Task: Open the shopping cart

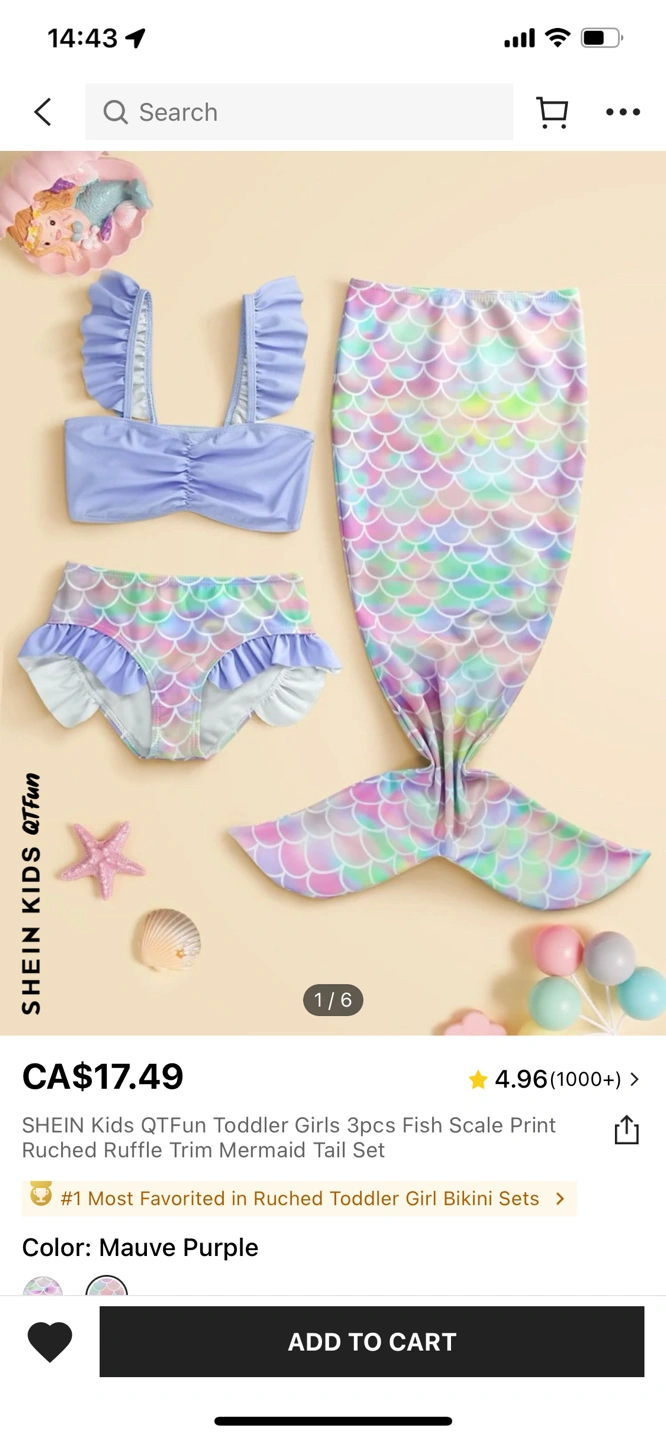Action: 552,112
